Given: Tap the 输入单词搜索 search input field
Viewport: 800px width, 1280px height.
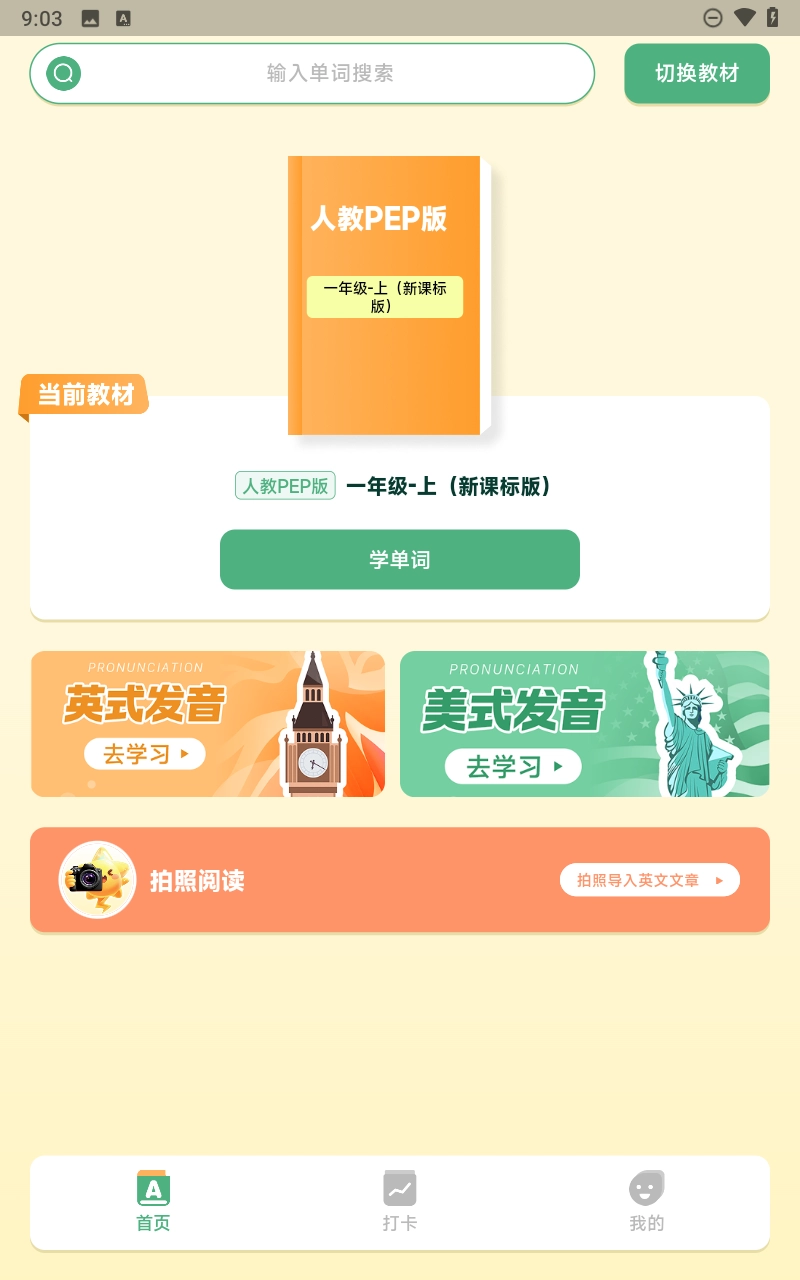Looking at the screenshot, I should click(x=330, y=73).
